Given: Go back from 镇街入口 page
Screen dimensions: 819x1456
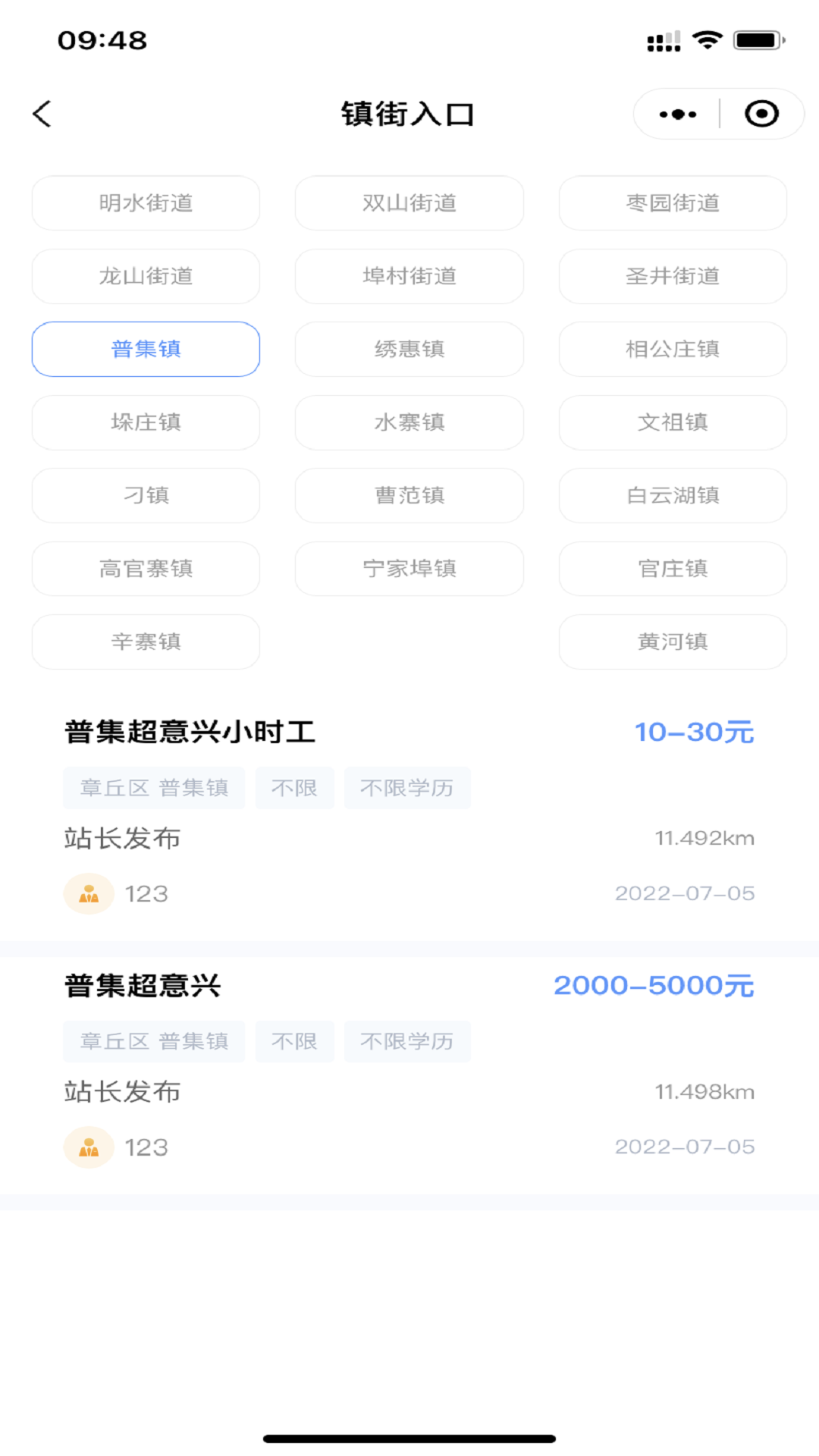Looking at the screenshot, I should 42,115.
